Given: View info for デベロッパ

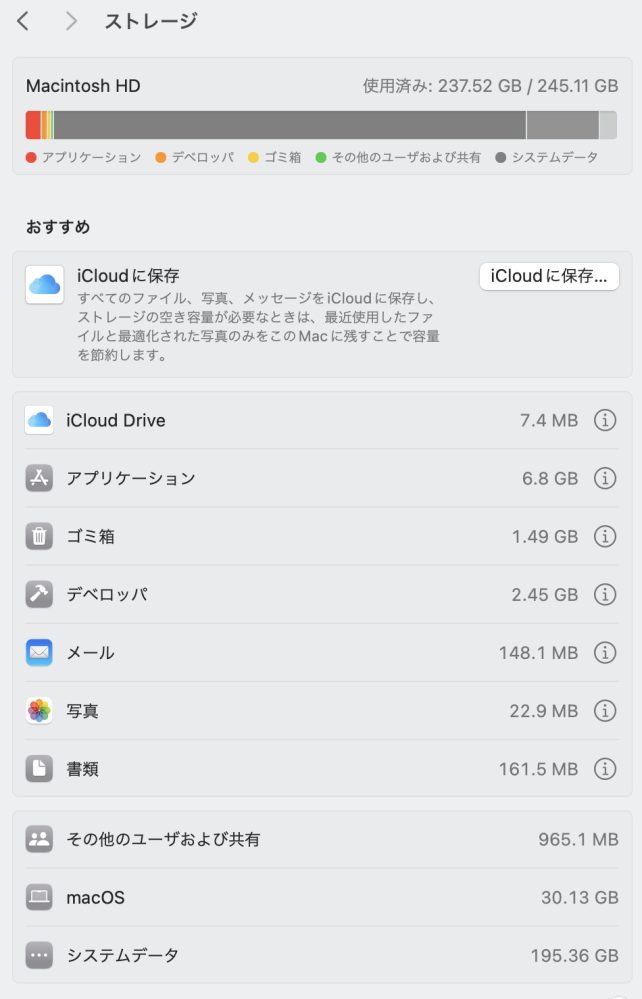Looking at the screenshot, I should tap(604, 595).
